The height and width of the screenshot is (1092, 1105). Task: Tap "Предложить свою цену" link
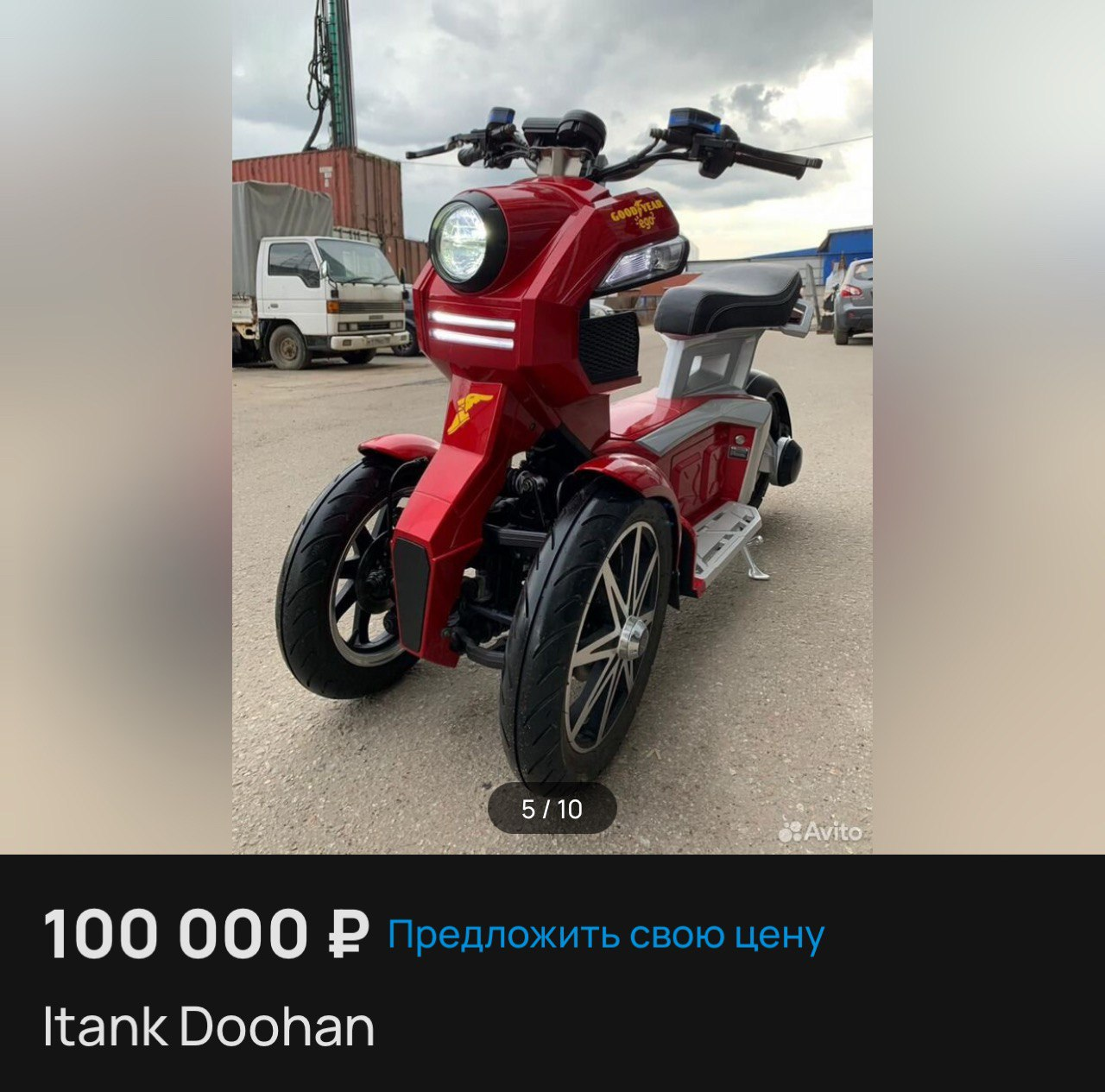coord(606,935)
